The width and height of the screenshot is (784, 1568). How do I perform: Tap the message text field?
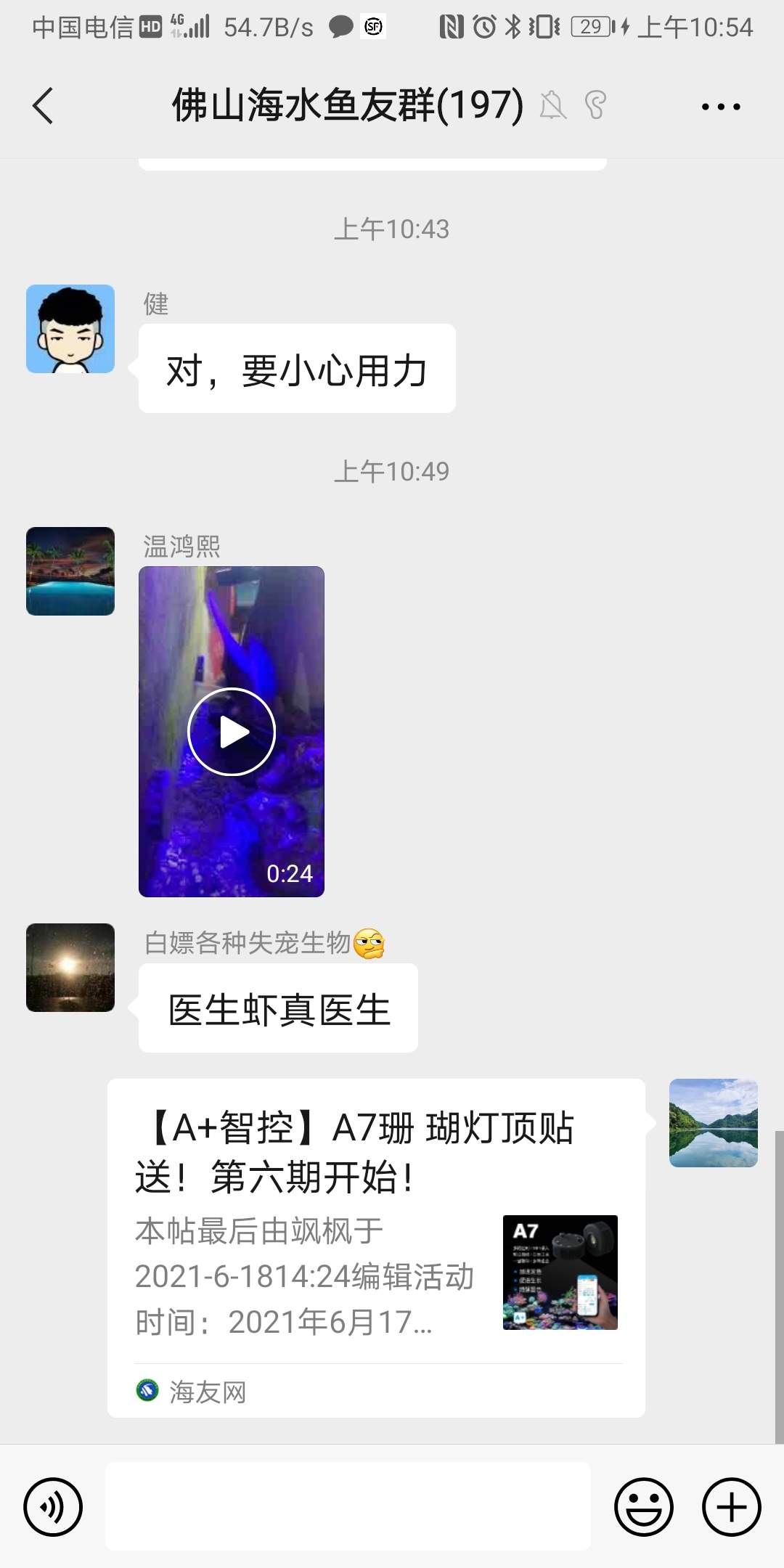(x=348, y=1506)
